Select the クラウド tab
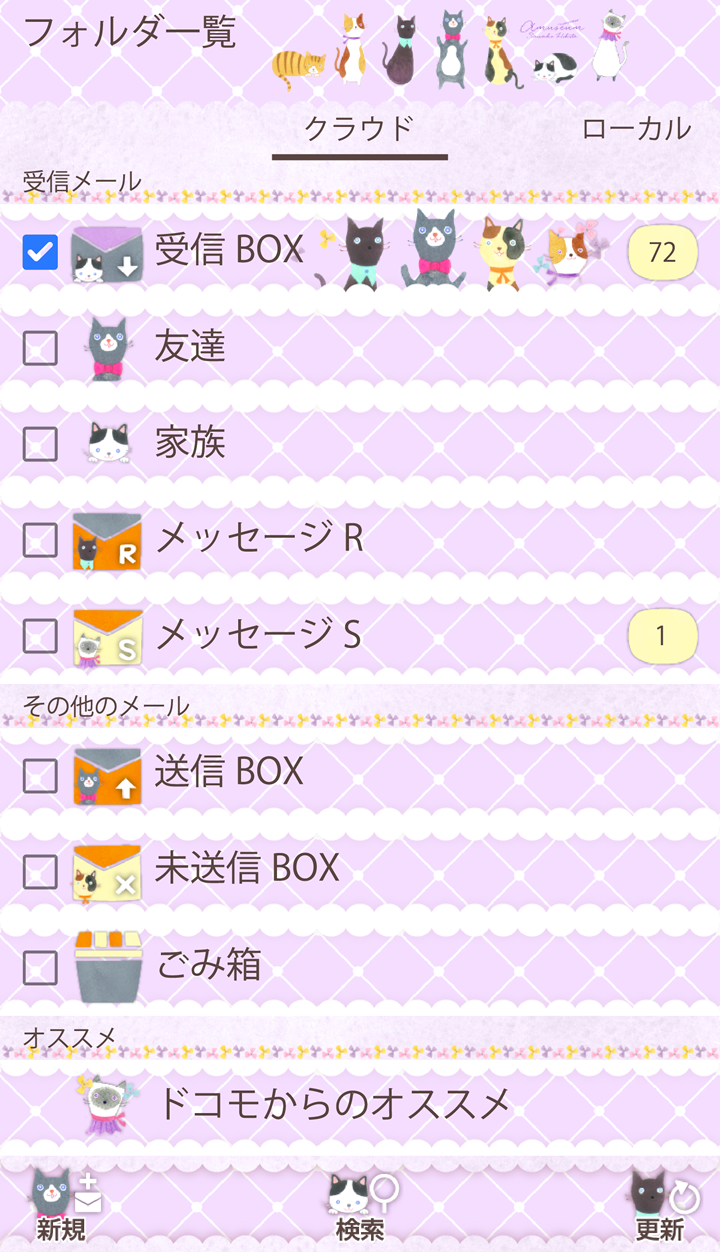The image size is (720, 1252). 359,129
